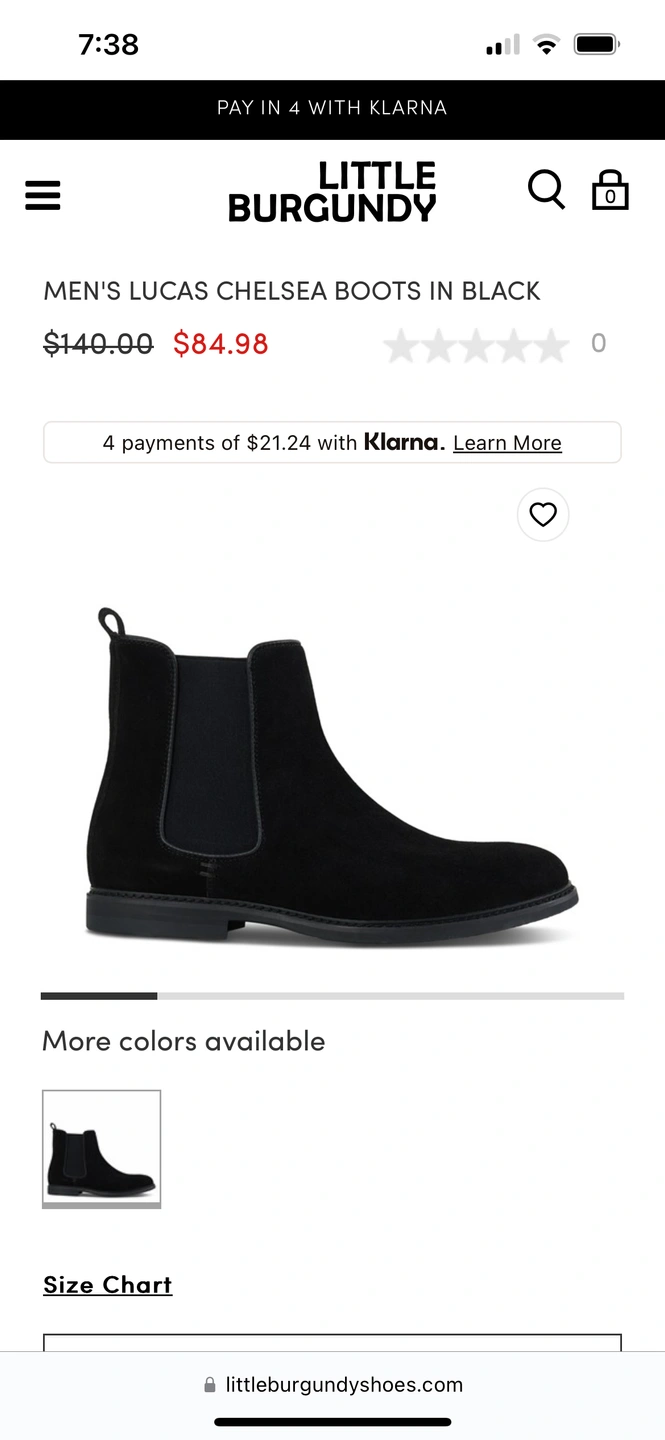Tap the star rating to view reviews
Screen dimensions: 665x1440
click(x=476, y=346)
